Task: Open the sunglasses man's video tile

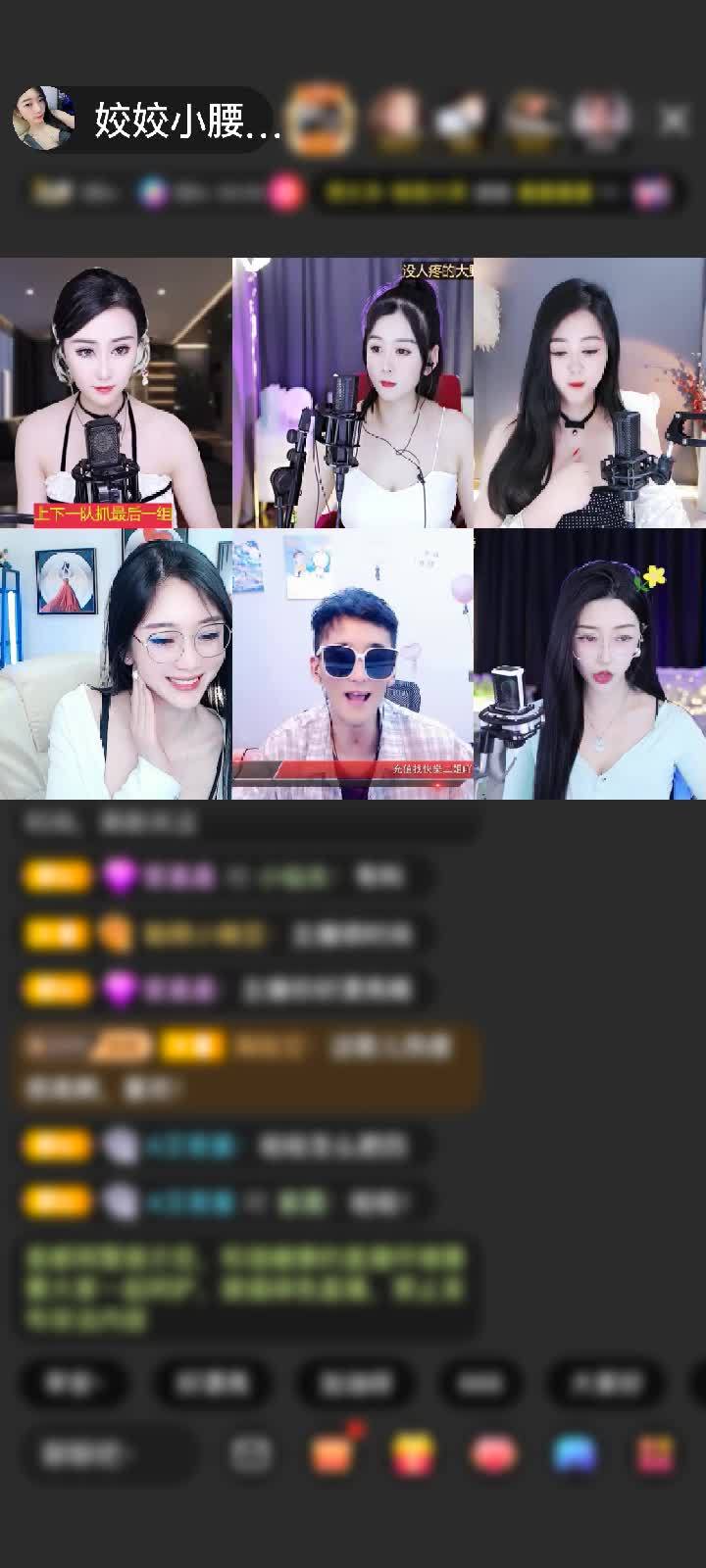Action: (353, 664)
